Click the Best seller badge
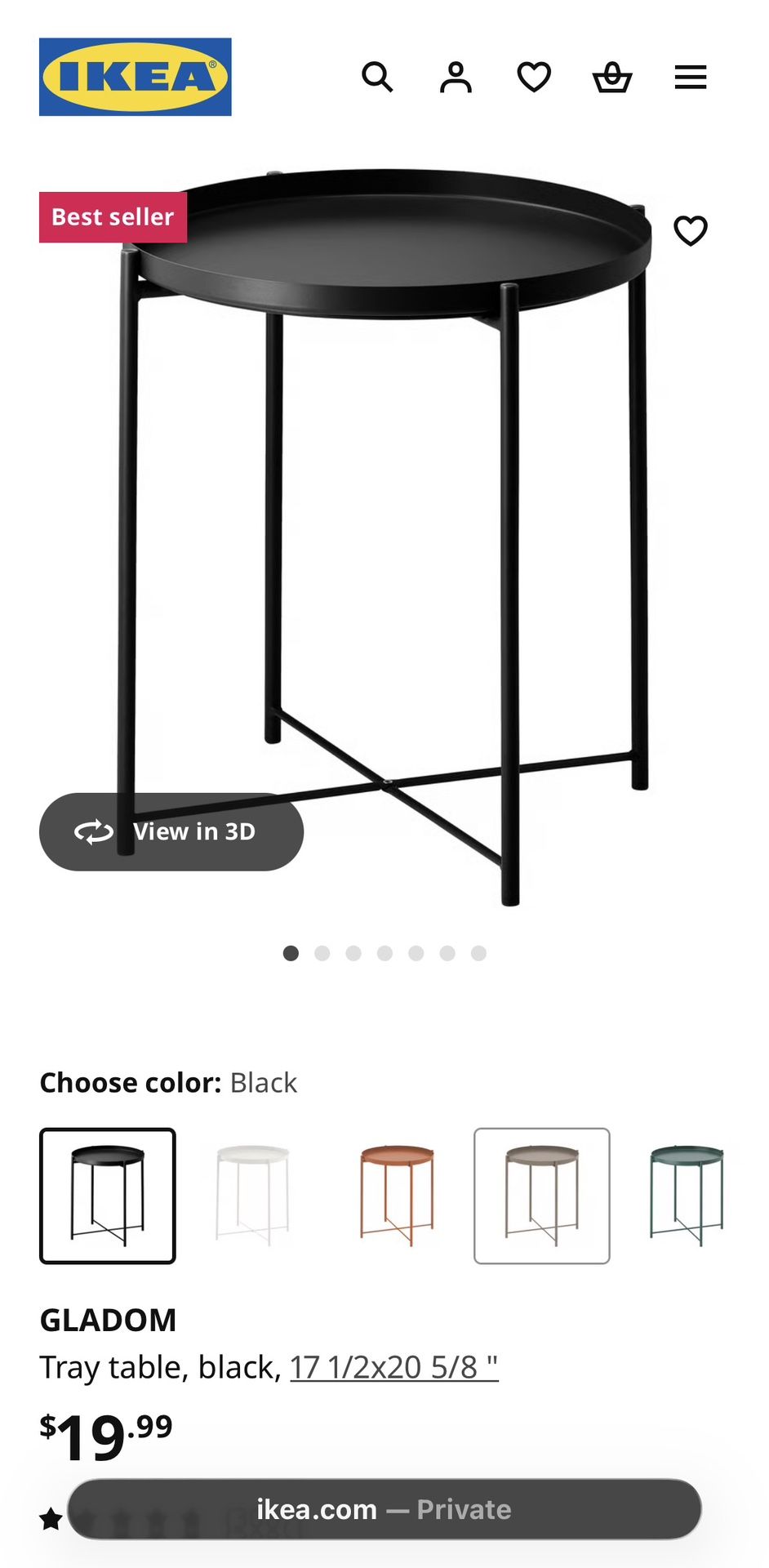Image resolution: width=769 pixels, height=1568 pixels. 113,216
